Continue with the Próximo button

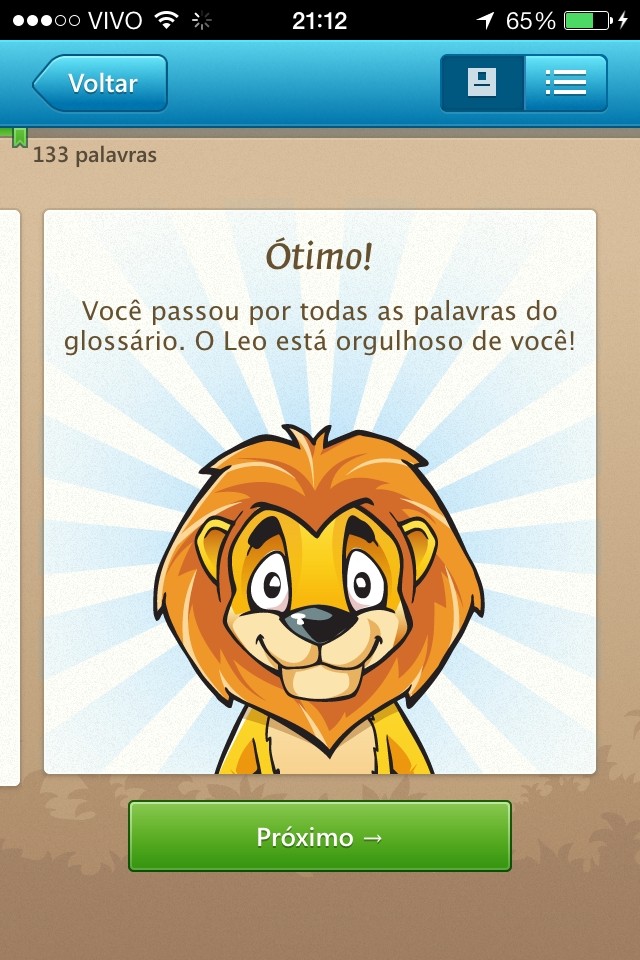point(319,836)
